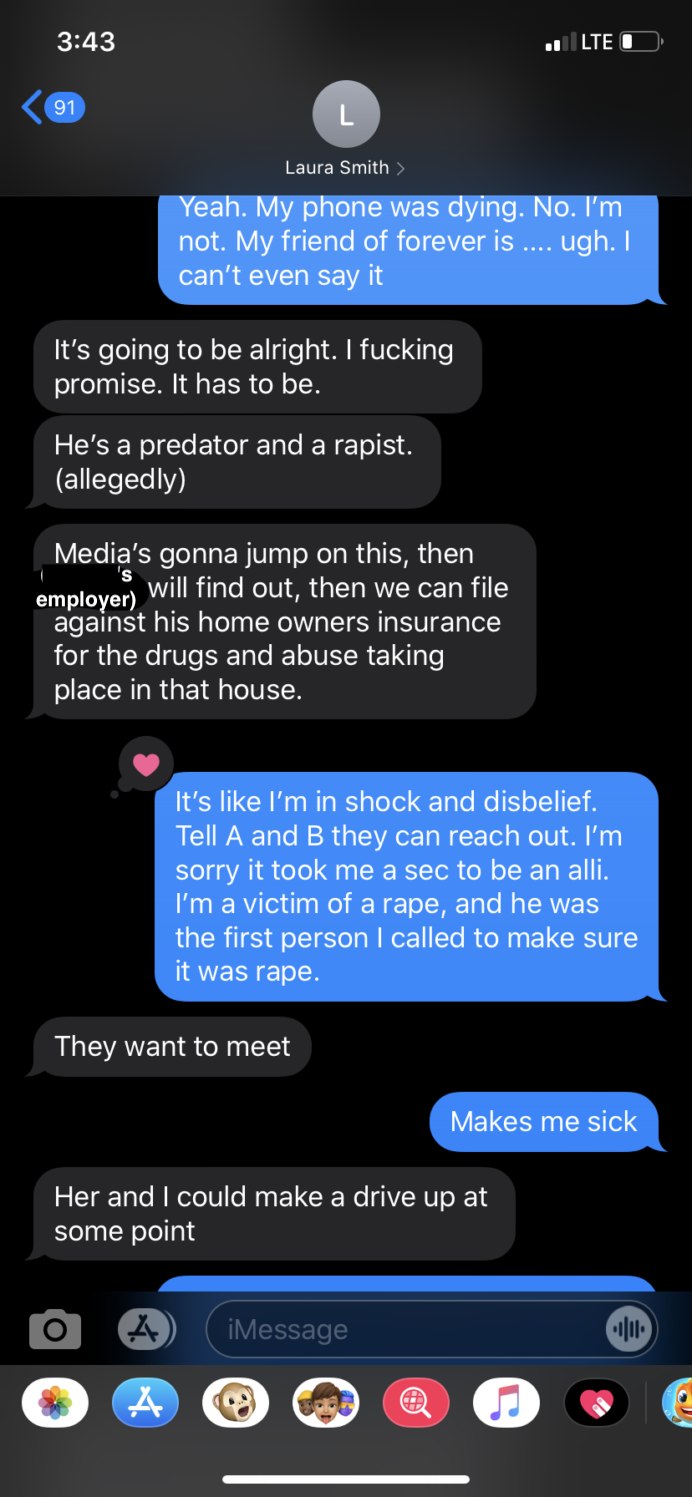
Task: Open the camera to attach a photo
Action: 55,1329
